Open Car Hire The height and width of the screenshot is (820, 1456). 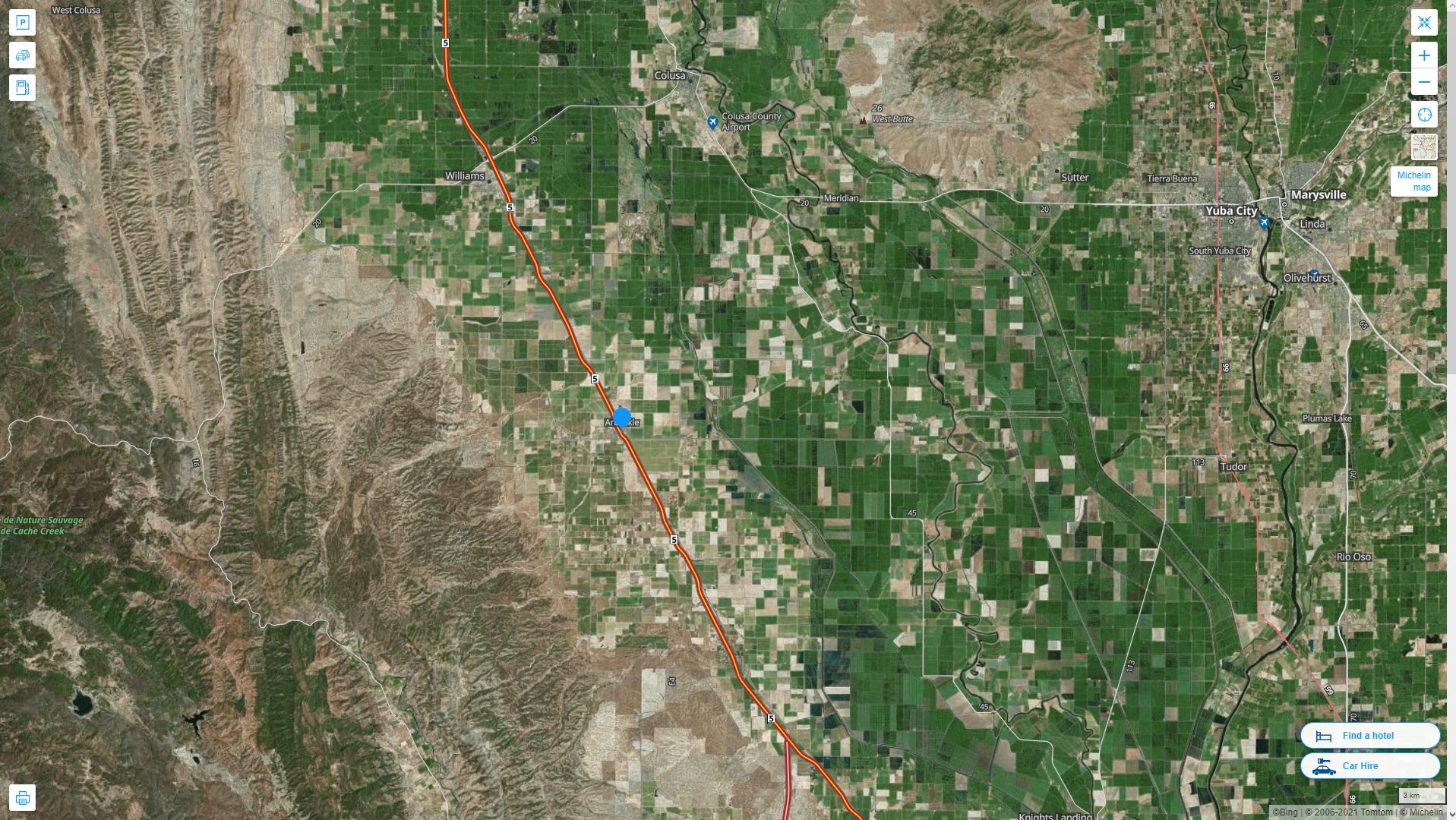[1369, 766]
